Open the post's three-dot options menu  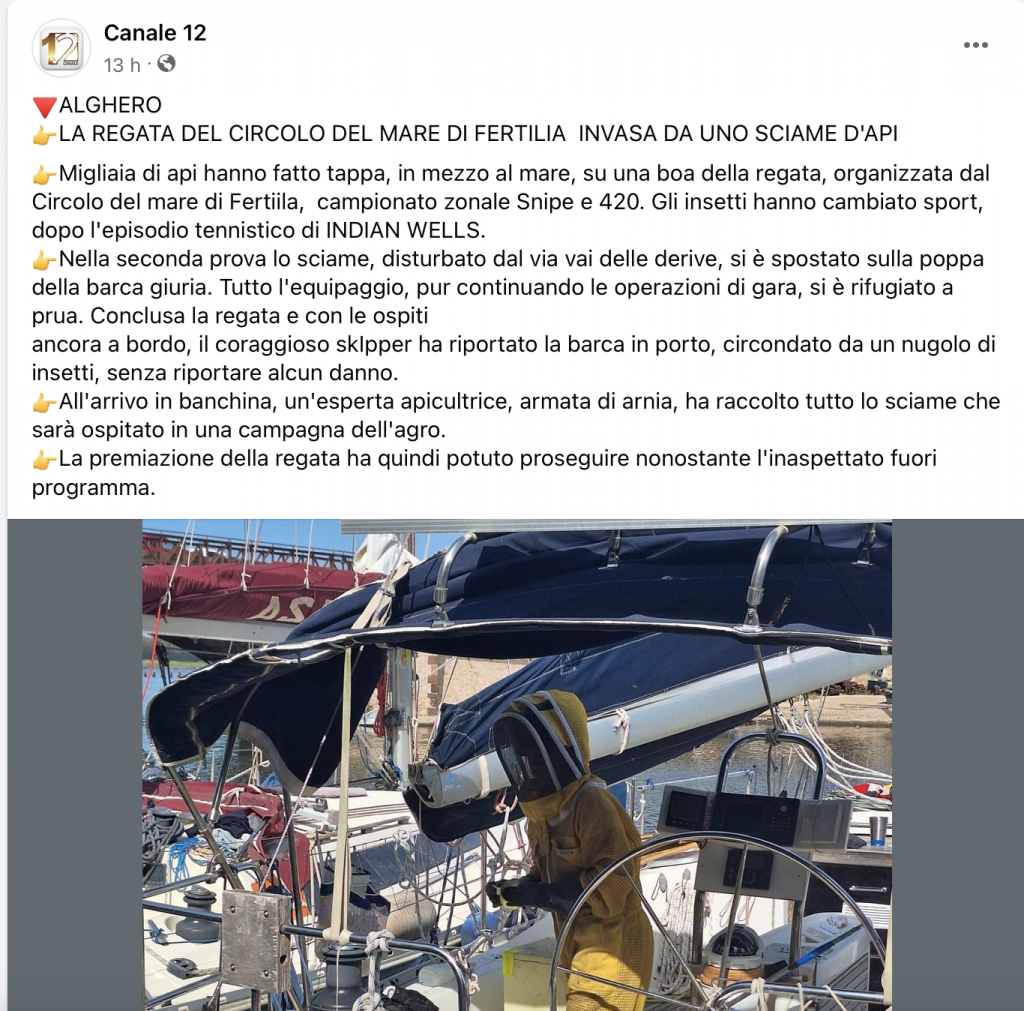click(975, 45)
